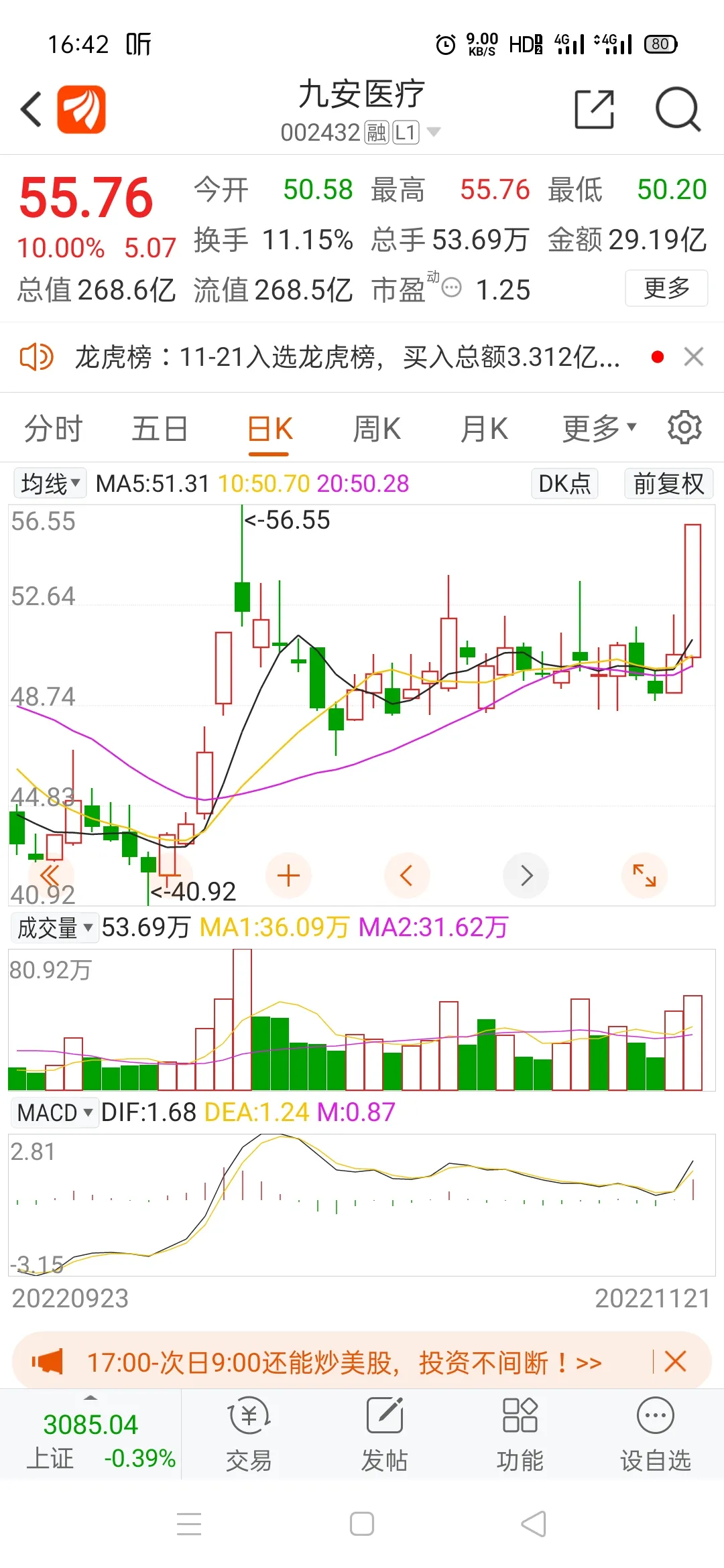Close the 炒美股 promotion banner
The width and height of the screenshot is (724, 1568).
tap(675, 1361)
